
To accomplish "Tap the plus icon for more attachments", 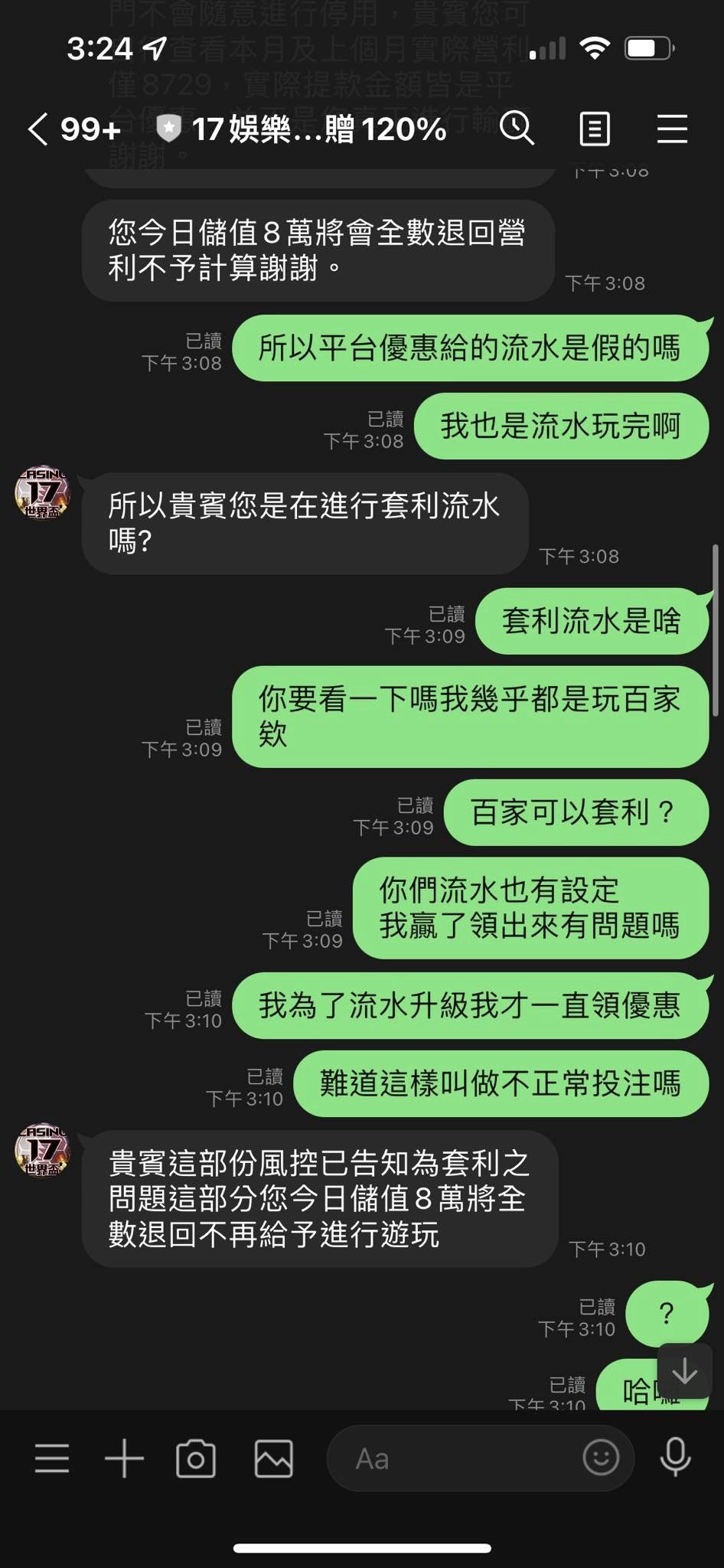I will 124,1459.
